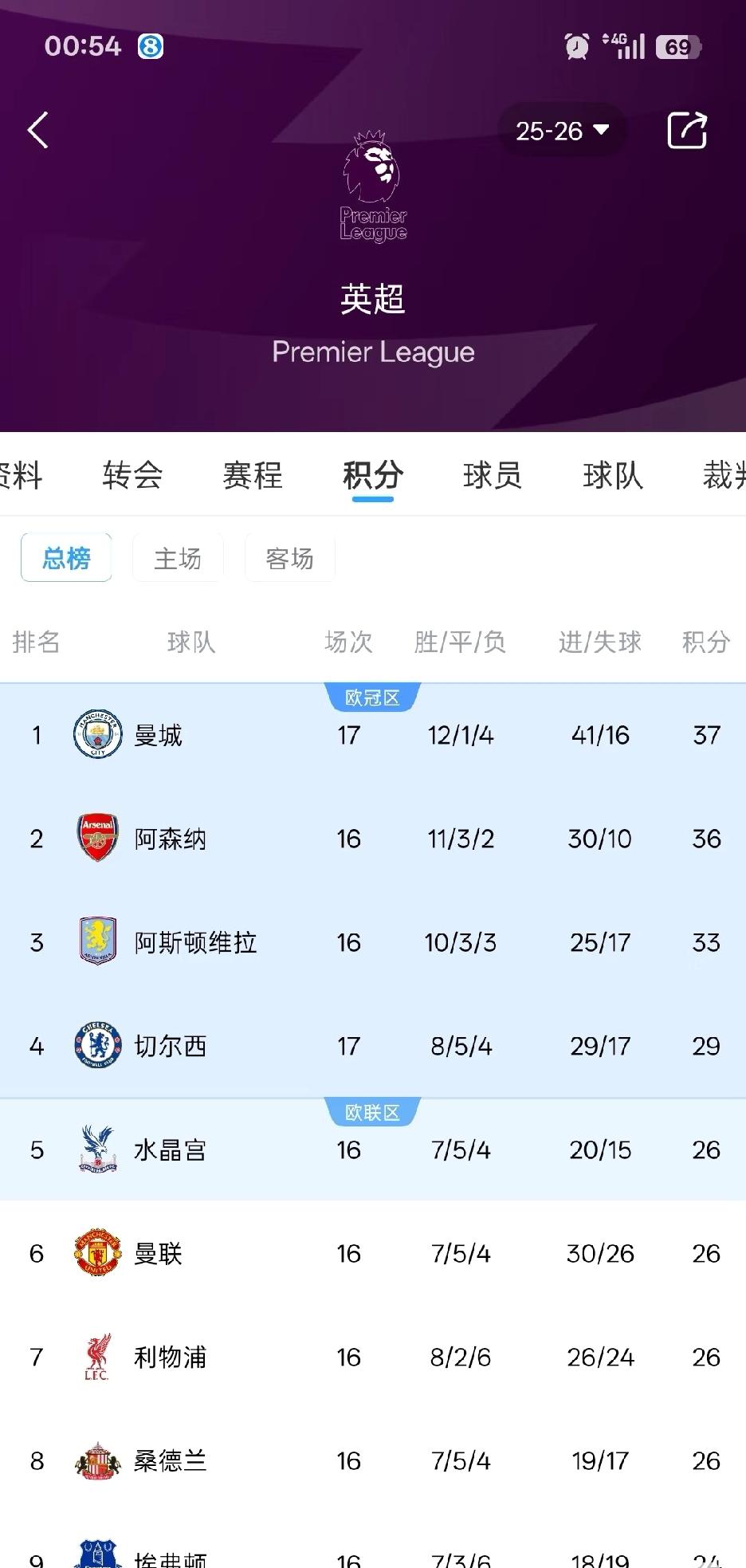746x1568 pixels.
Task: Select the 客场 away standings filter
Action: 289,558
